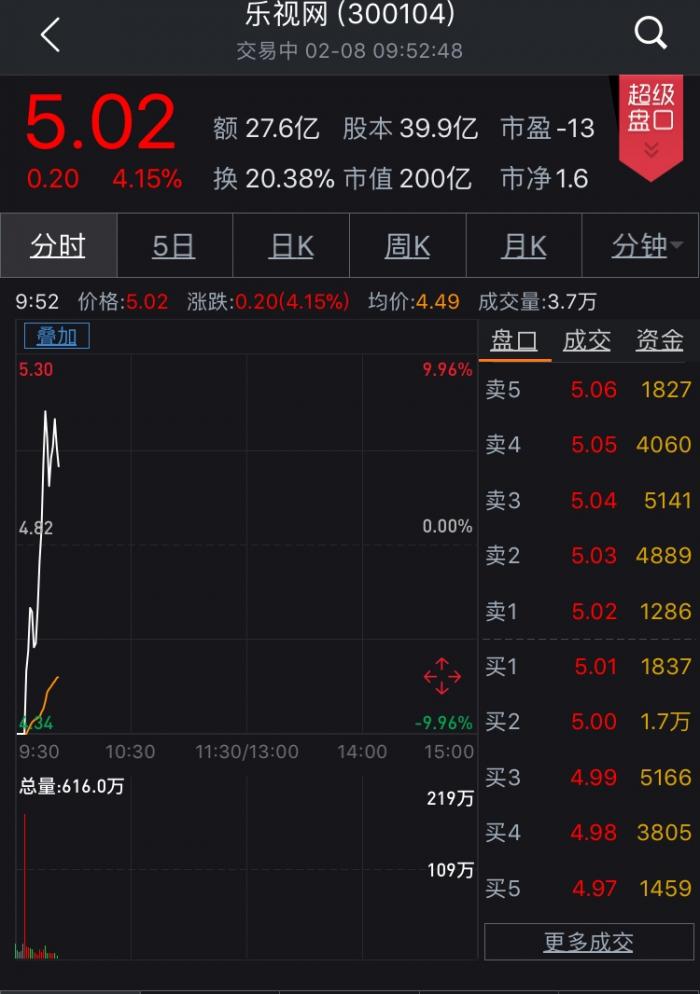Go back using the top-left arrow
The width and height of the screenshot is (700, 994).
50,35
